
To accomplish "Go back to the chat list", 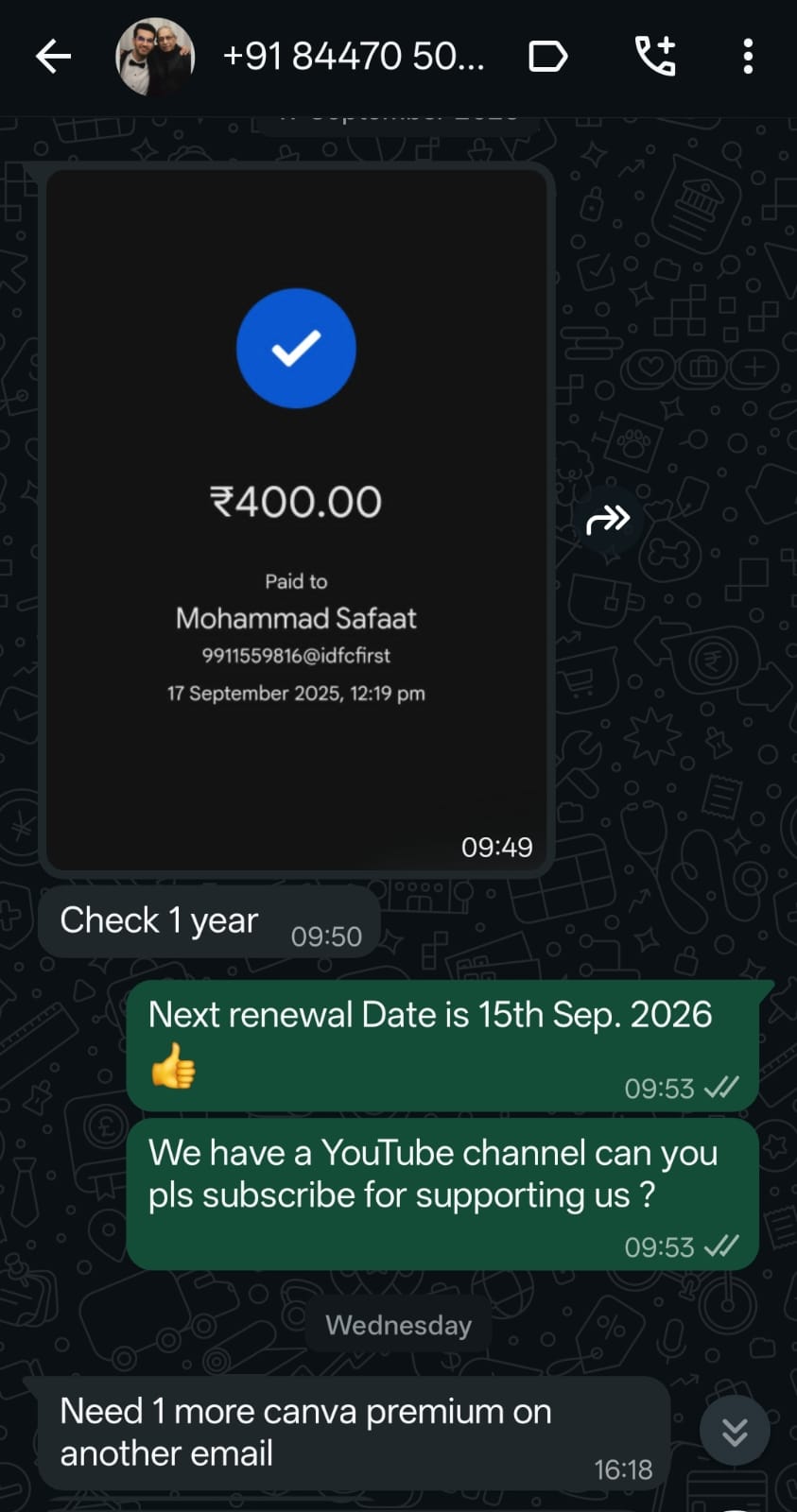I will (x=53, y=58).
